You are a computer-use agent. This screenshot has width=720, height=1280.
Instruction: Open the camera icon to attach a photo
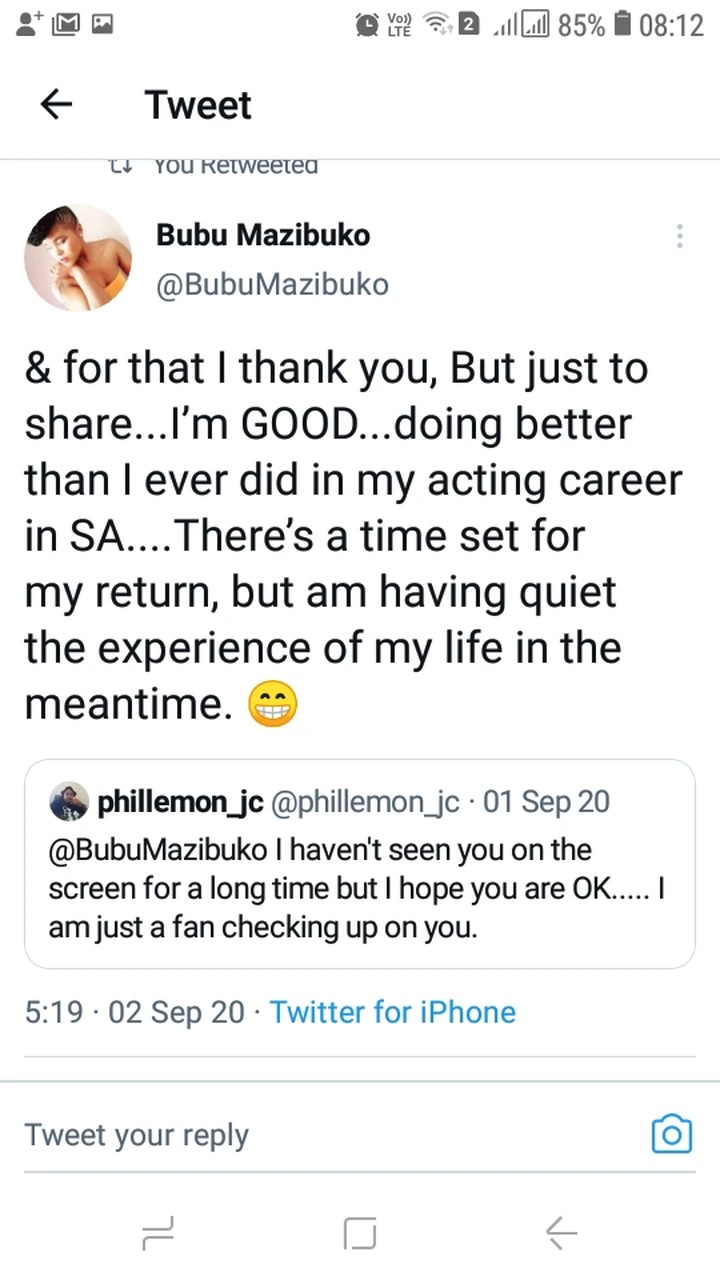point(672,1134)
